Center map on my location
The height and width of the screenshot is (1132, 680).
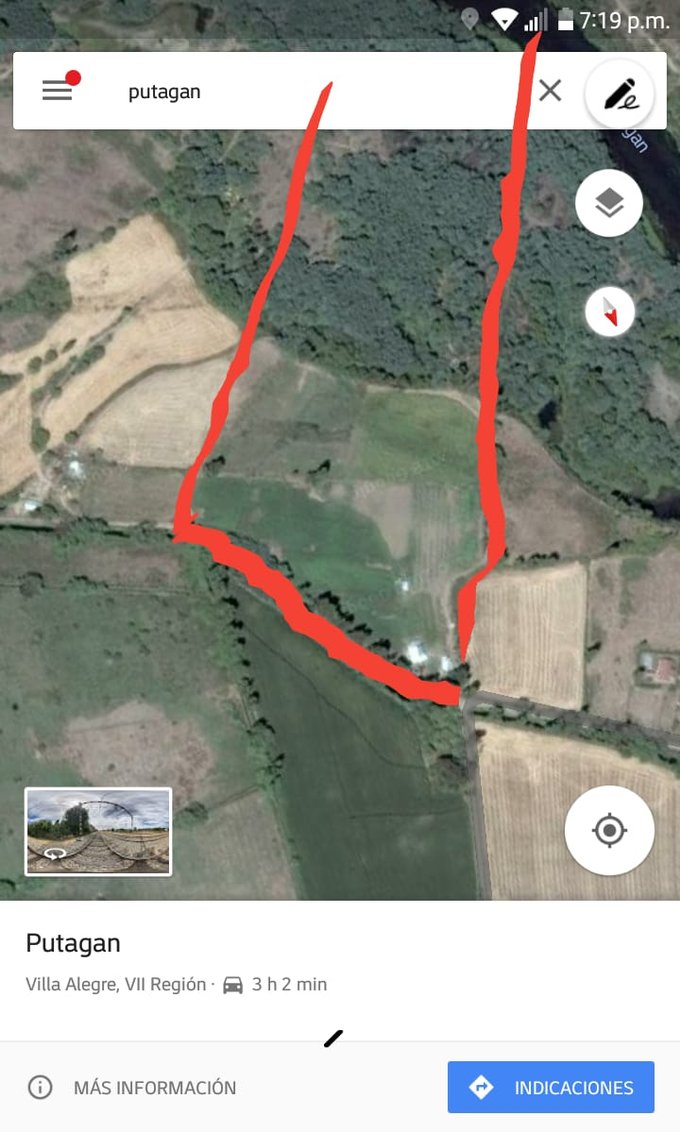[x=609, y=831]
